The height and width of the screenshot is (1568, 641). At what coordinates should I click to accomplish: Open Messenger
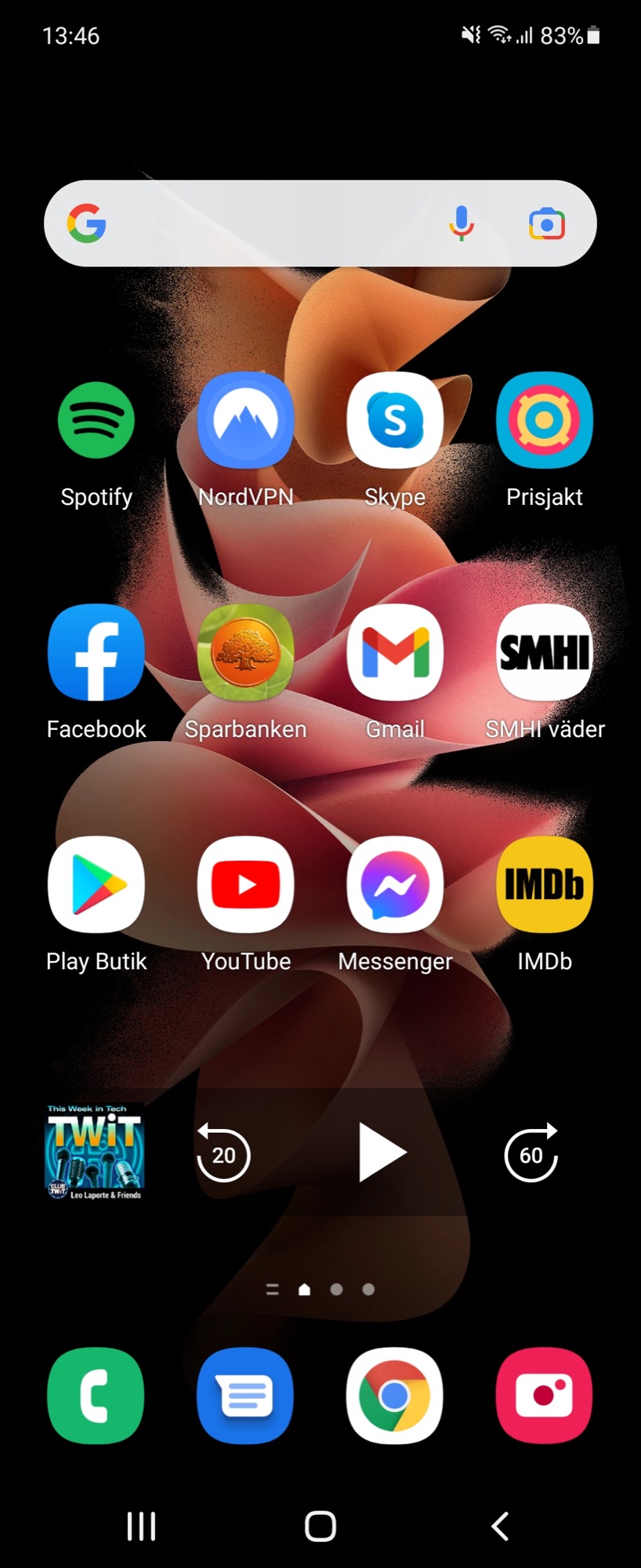coord(395,884)
